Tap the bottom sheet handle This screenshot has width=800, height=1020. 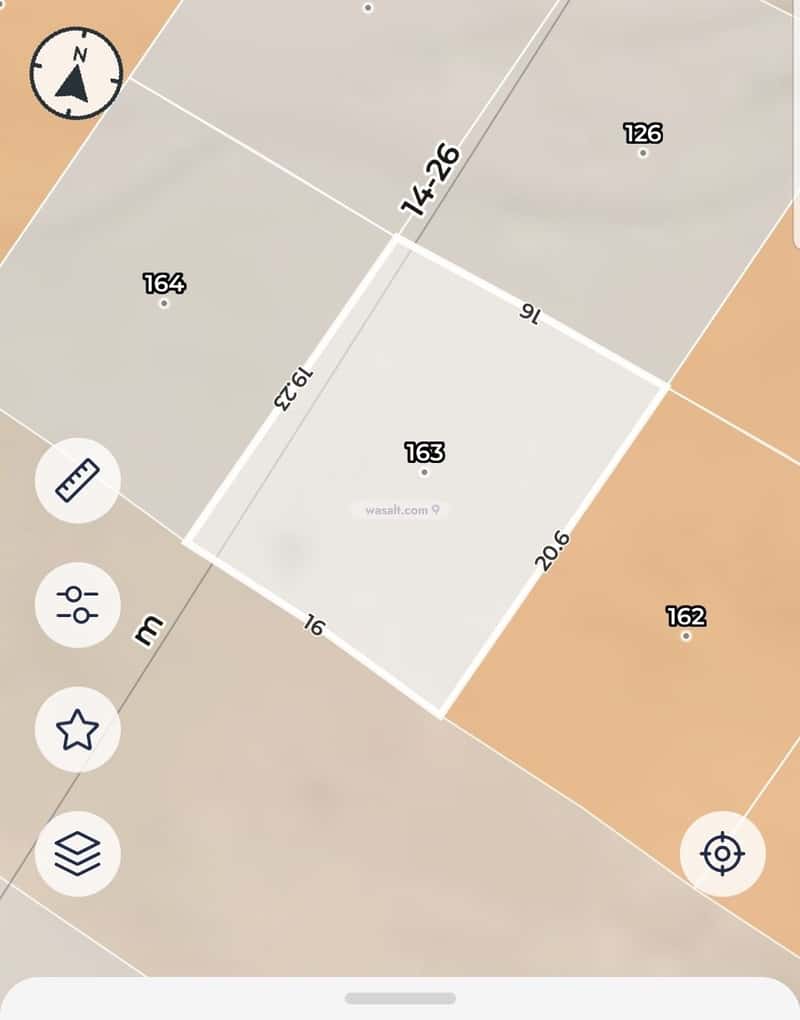(x=400, y=998)
